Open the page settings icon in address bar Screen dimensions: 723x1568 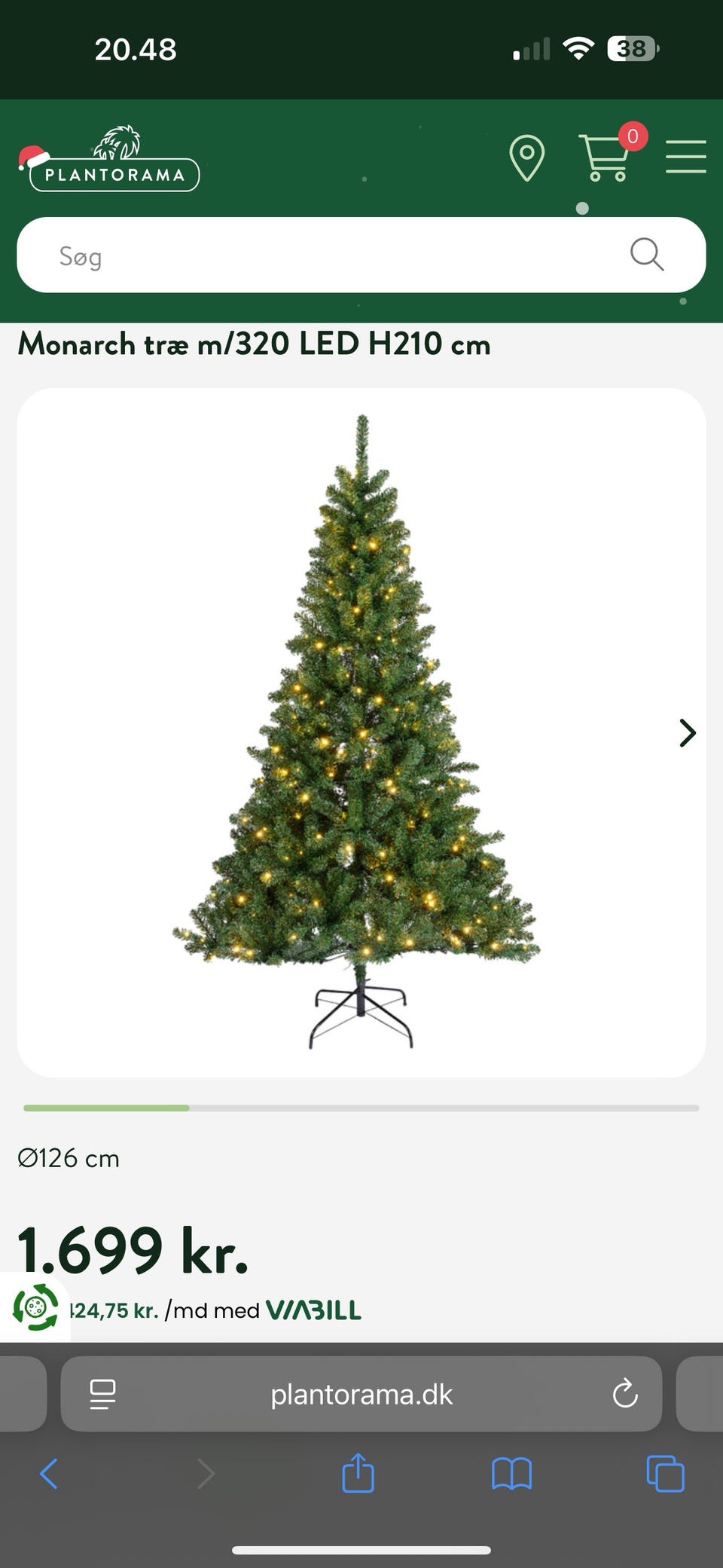coord(102,1394)
